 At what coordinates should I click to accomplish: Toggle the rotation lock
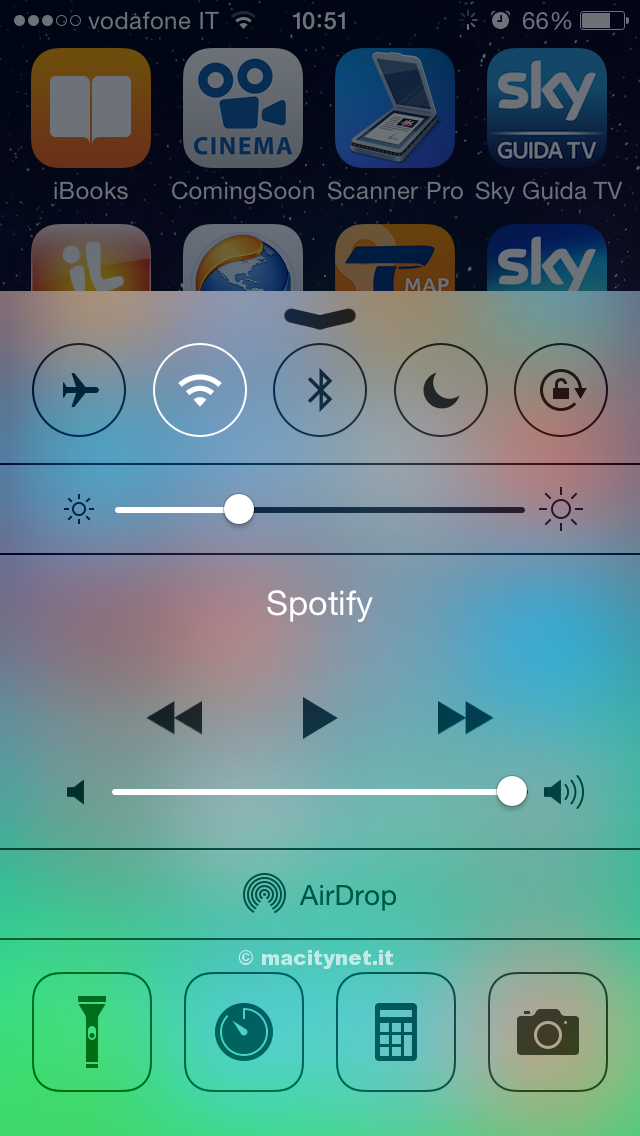[x=561, y=390]
